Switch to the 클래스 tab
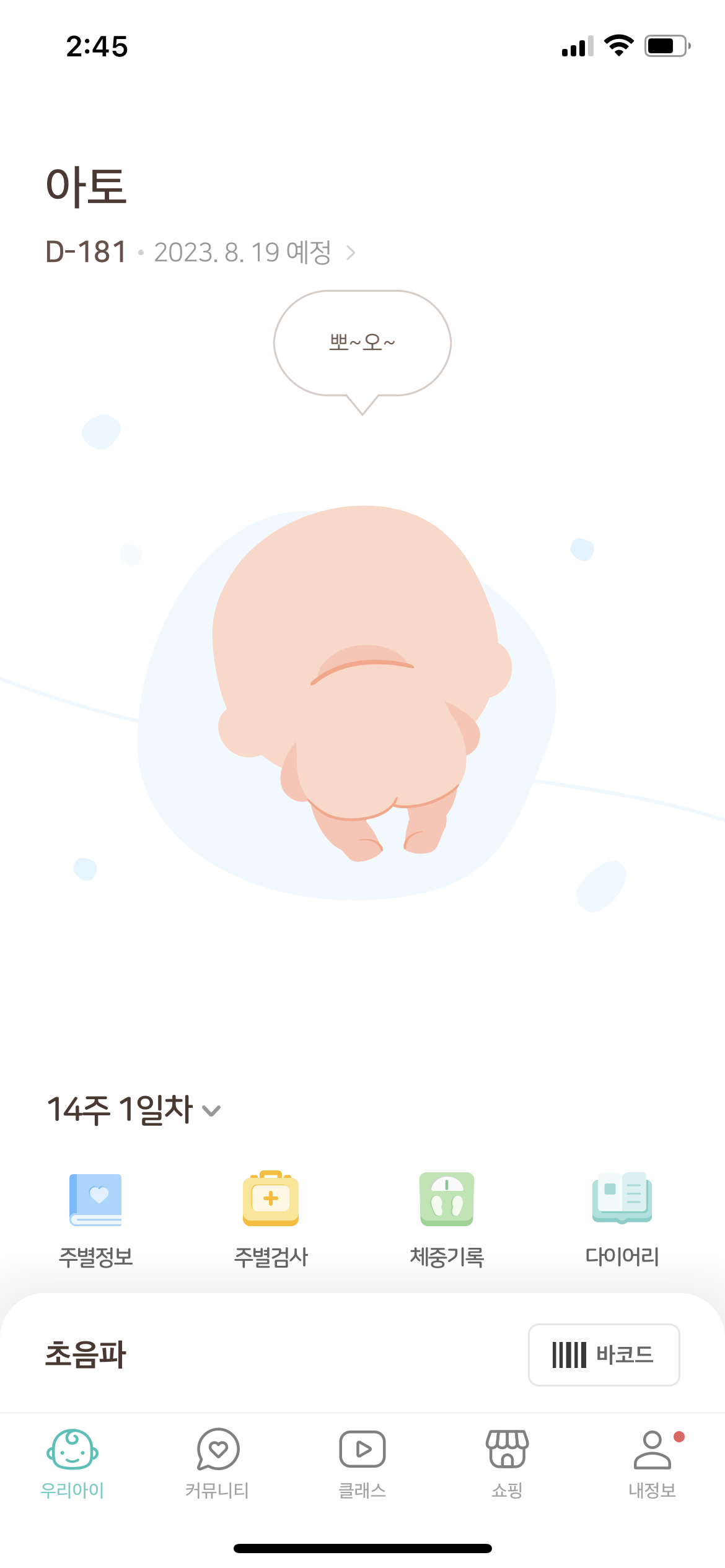The height and width of the screenshot is (1568, 725). click(x=362, y=1463)
